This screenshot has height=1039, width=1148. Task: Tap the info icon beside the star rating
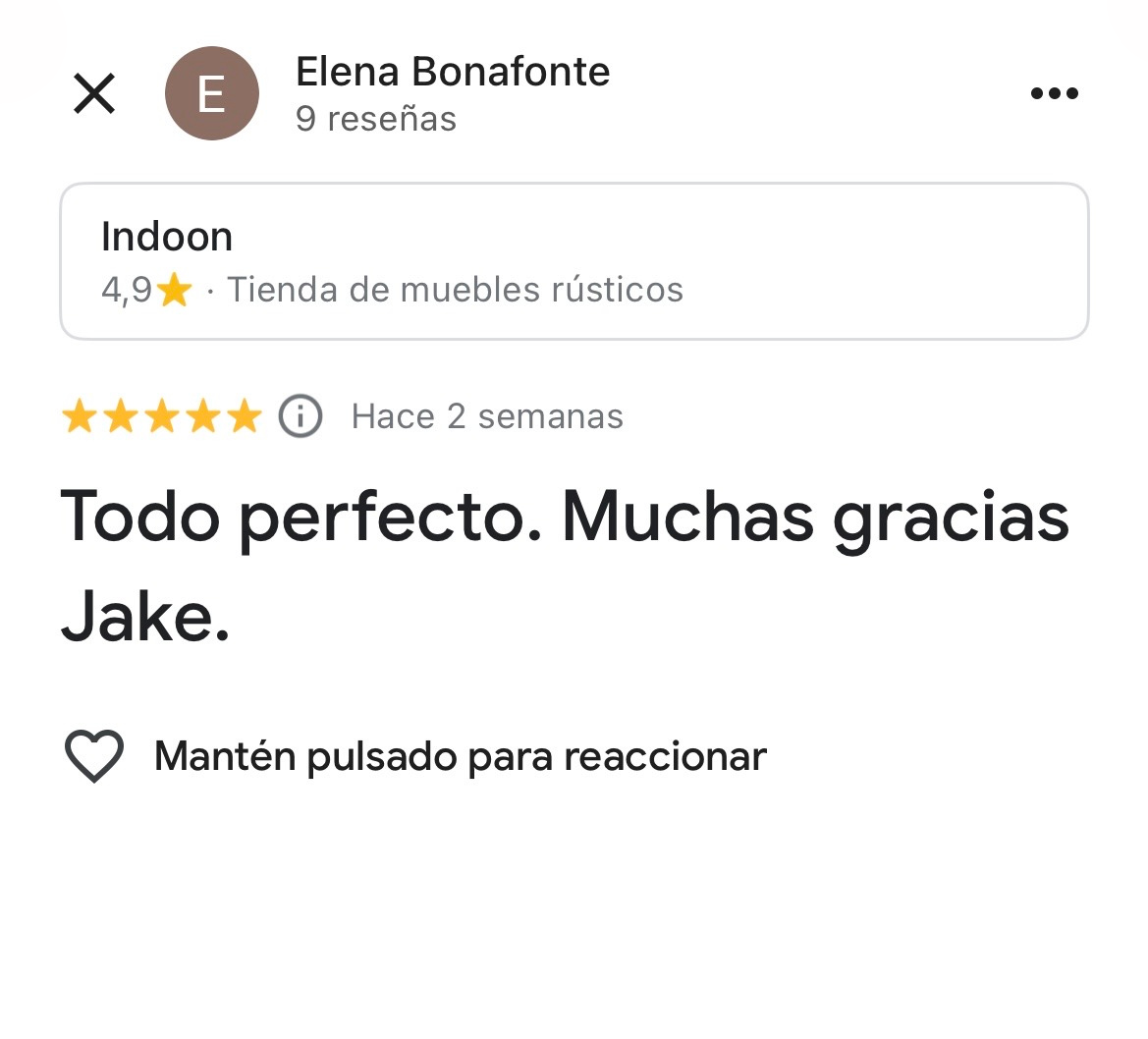coord(301,416)
